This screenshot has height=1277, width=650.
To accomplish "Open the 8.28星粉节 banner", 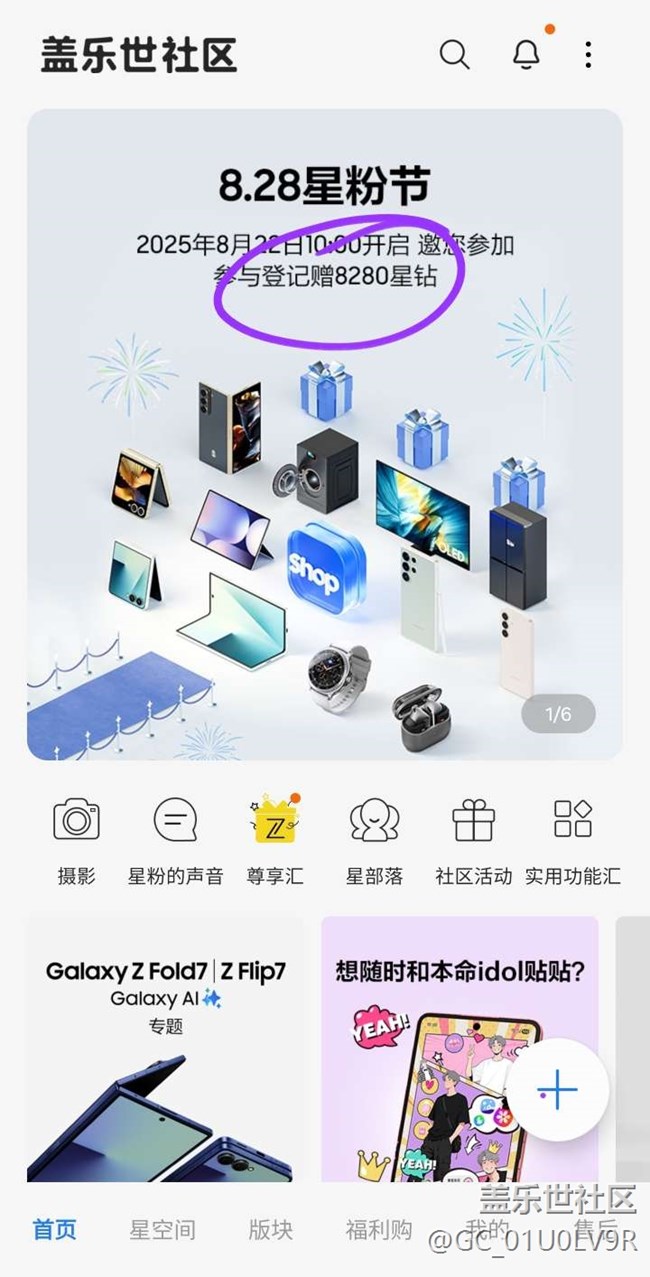I will pyautogui.click(x=325, y=435).
